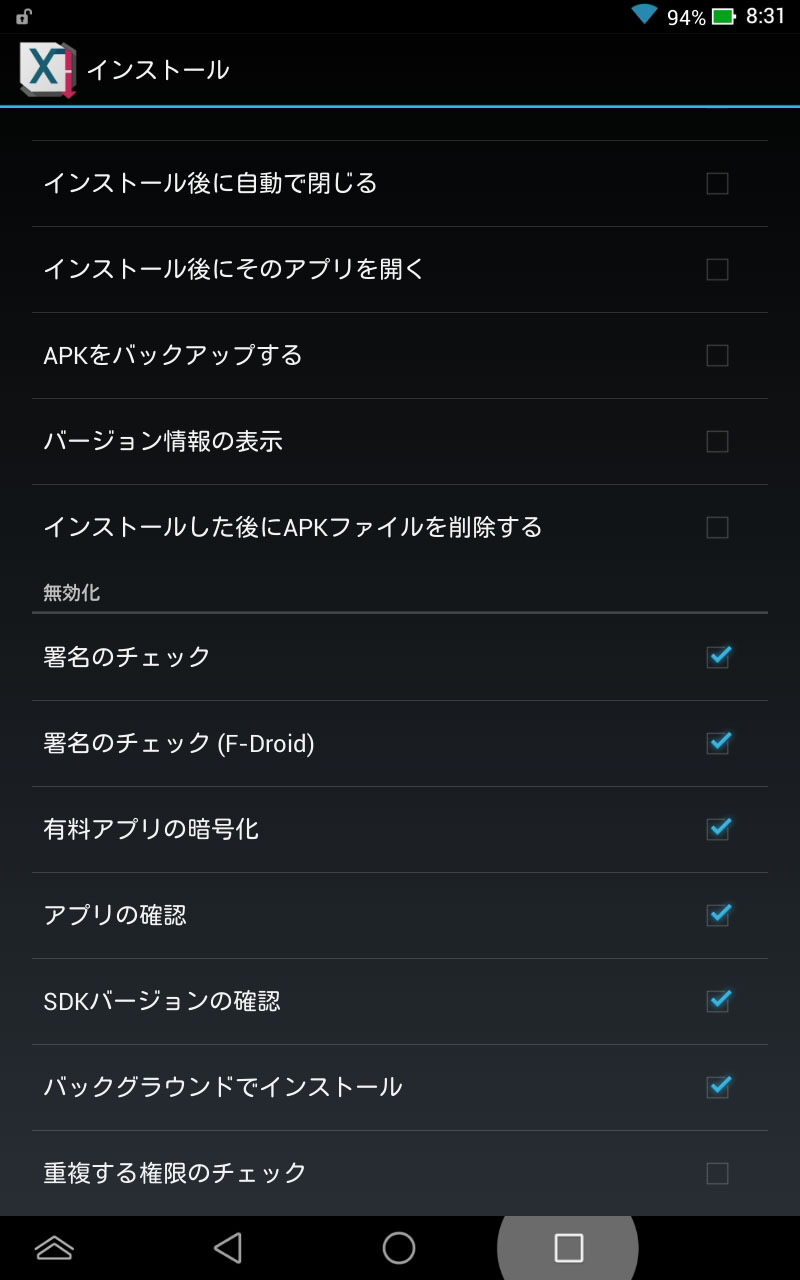Uncheck バックグラウンドでインストール
Screen dimensions: 800x1280
point(718,1087)
